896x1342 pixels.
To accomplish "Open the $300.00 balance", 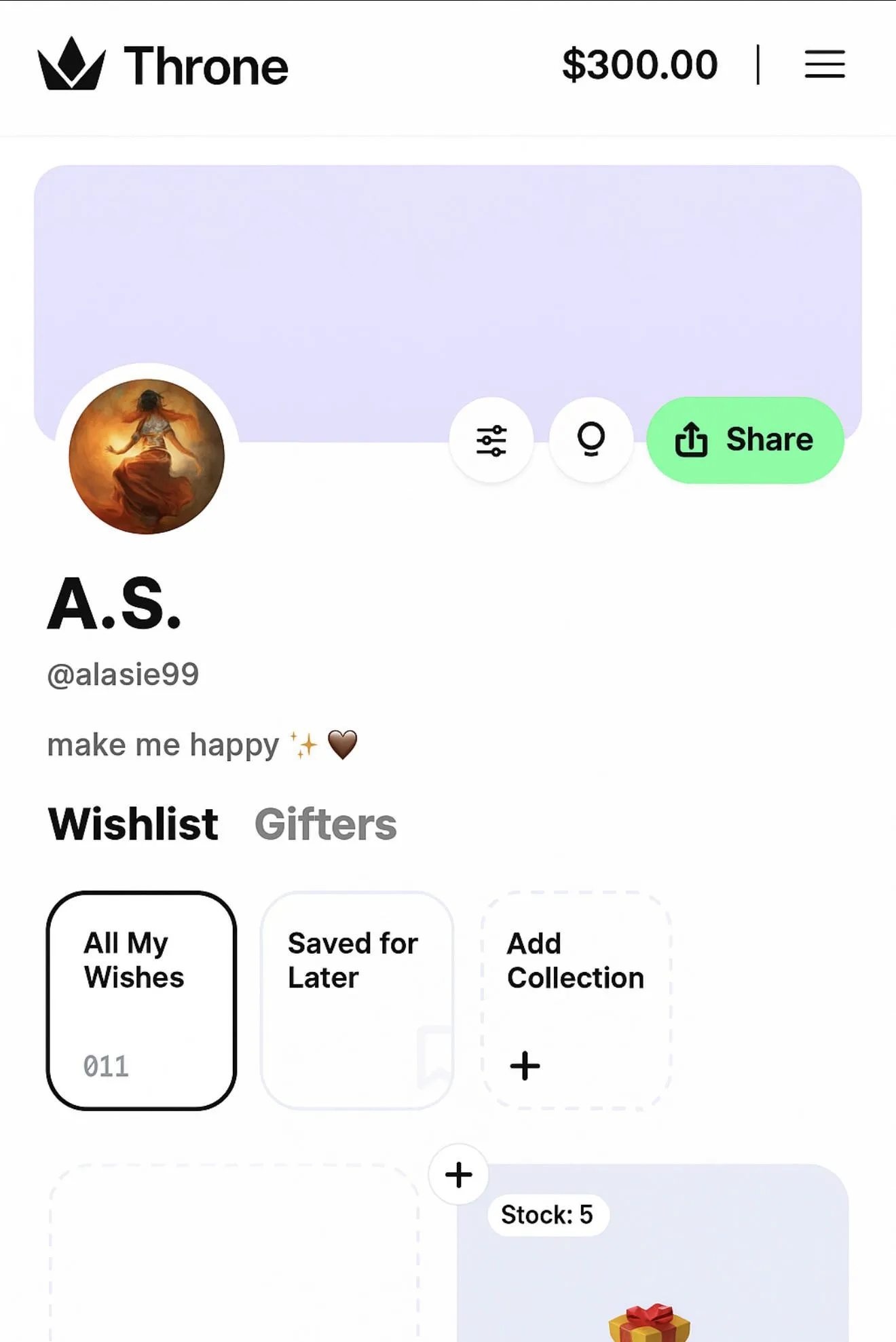I will pyautogui.click(x=639, y=65).
